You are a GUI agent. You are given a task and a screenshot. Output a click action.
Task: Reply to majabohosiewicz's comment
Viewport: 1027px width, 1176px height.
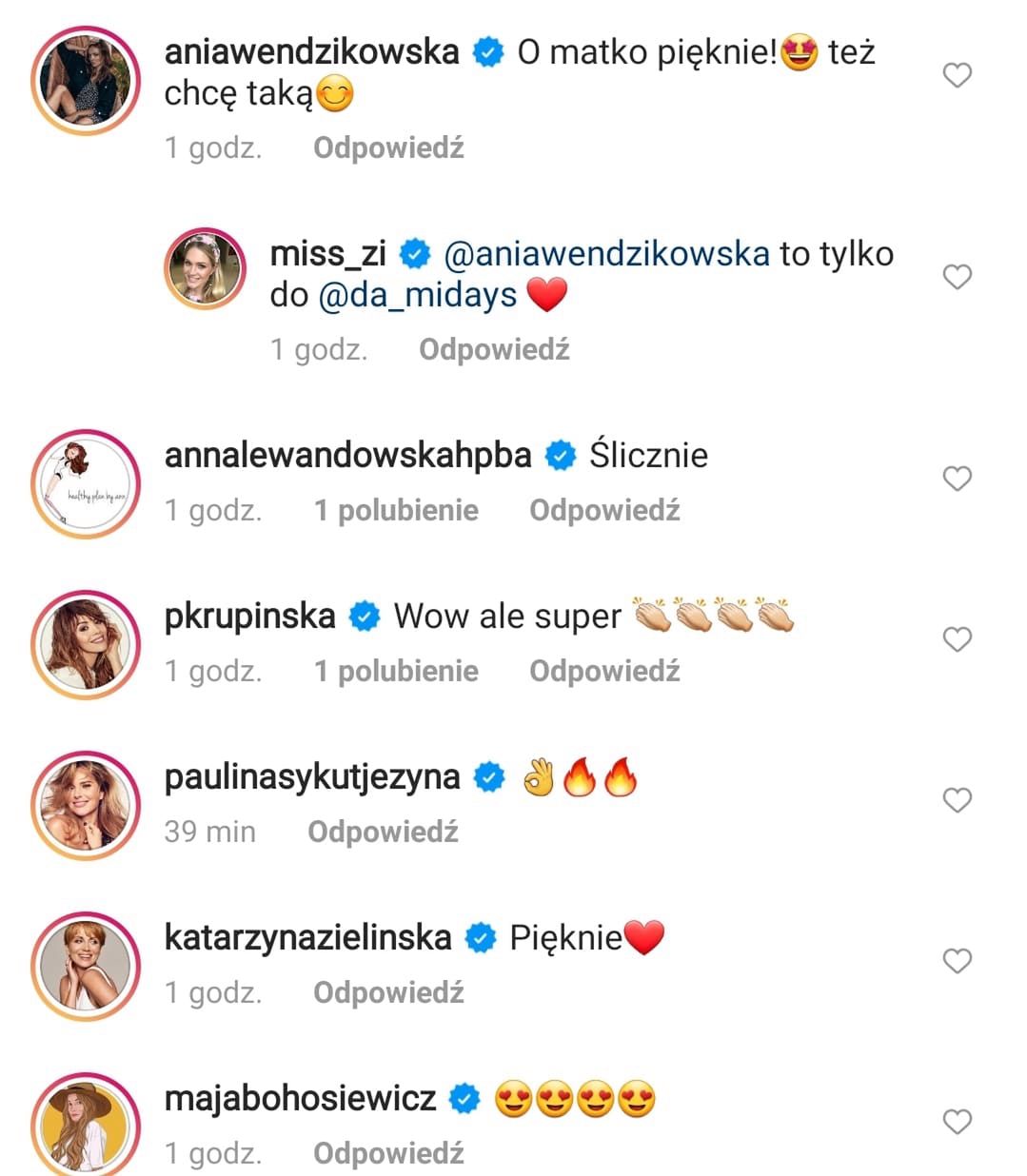tap(388, 1154)
